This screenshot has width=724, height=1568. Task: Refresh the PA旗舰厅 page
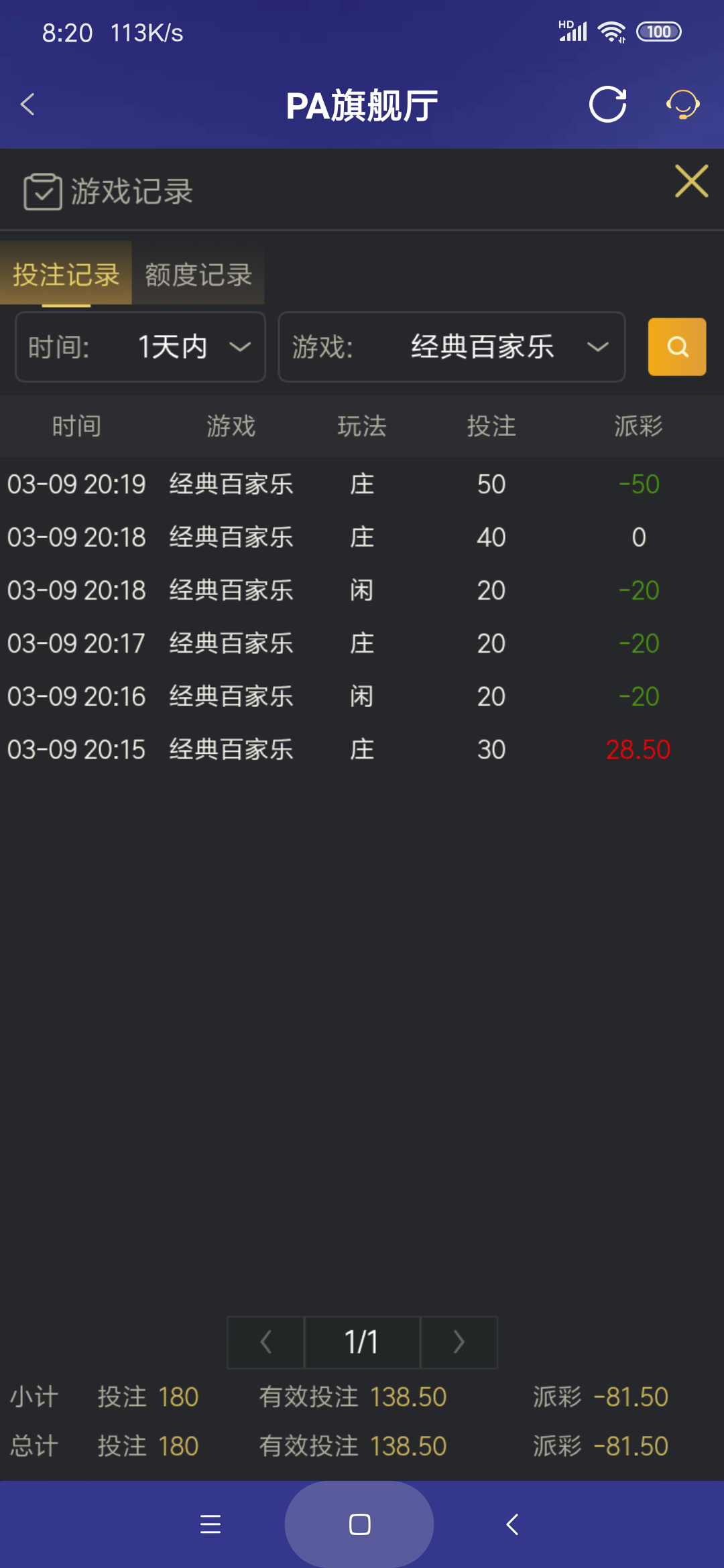tap(607, 105)
